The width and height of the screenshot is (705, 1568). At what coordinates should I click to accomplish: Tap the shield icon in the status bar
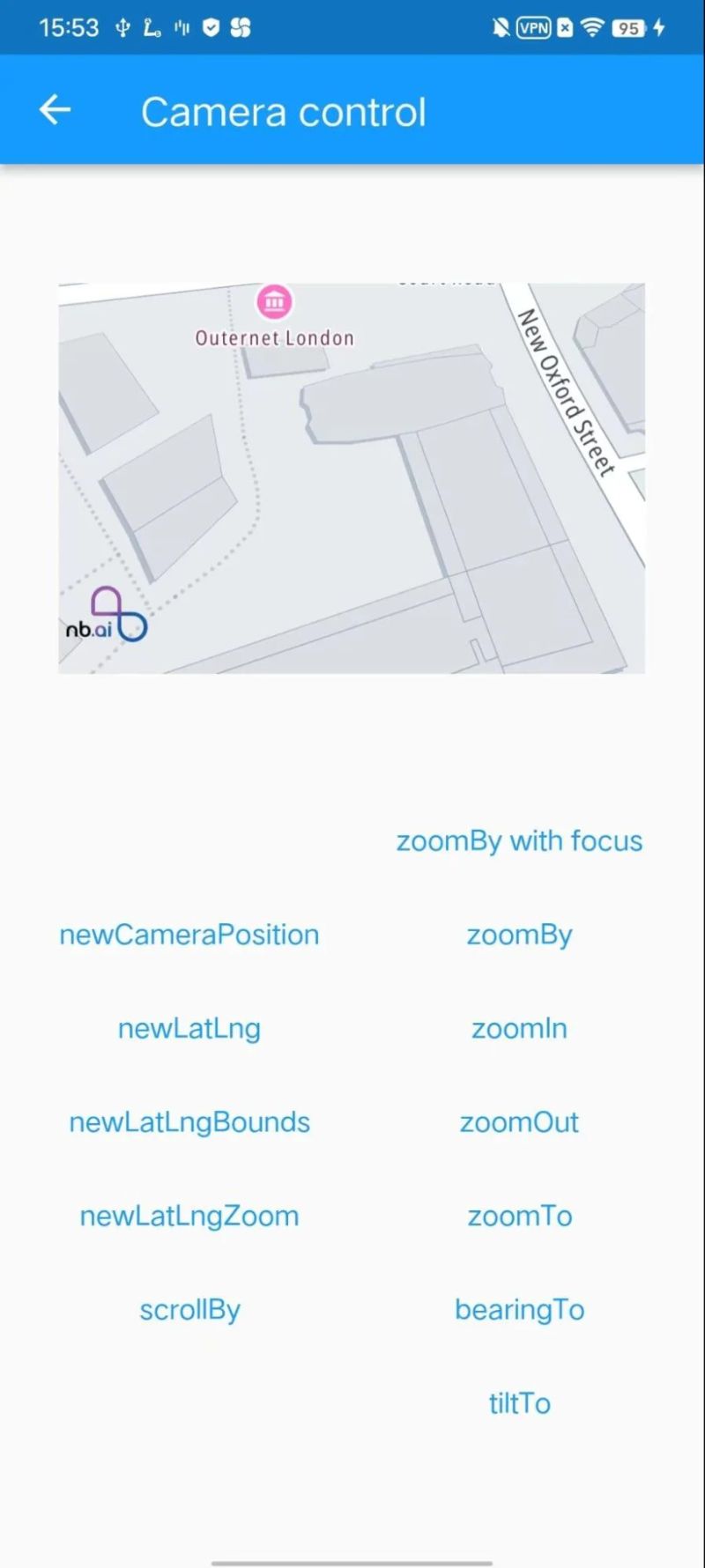209,26
